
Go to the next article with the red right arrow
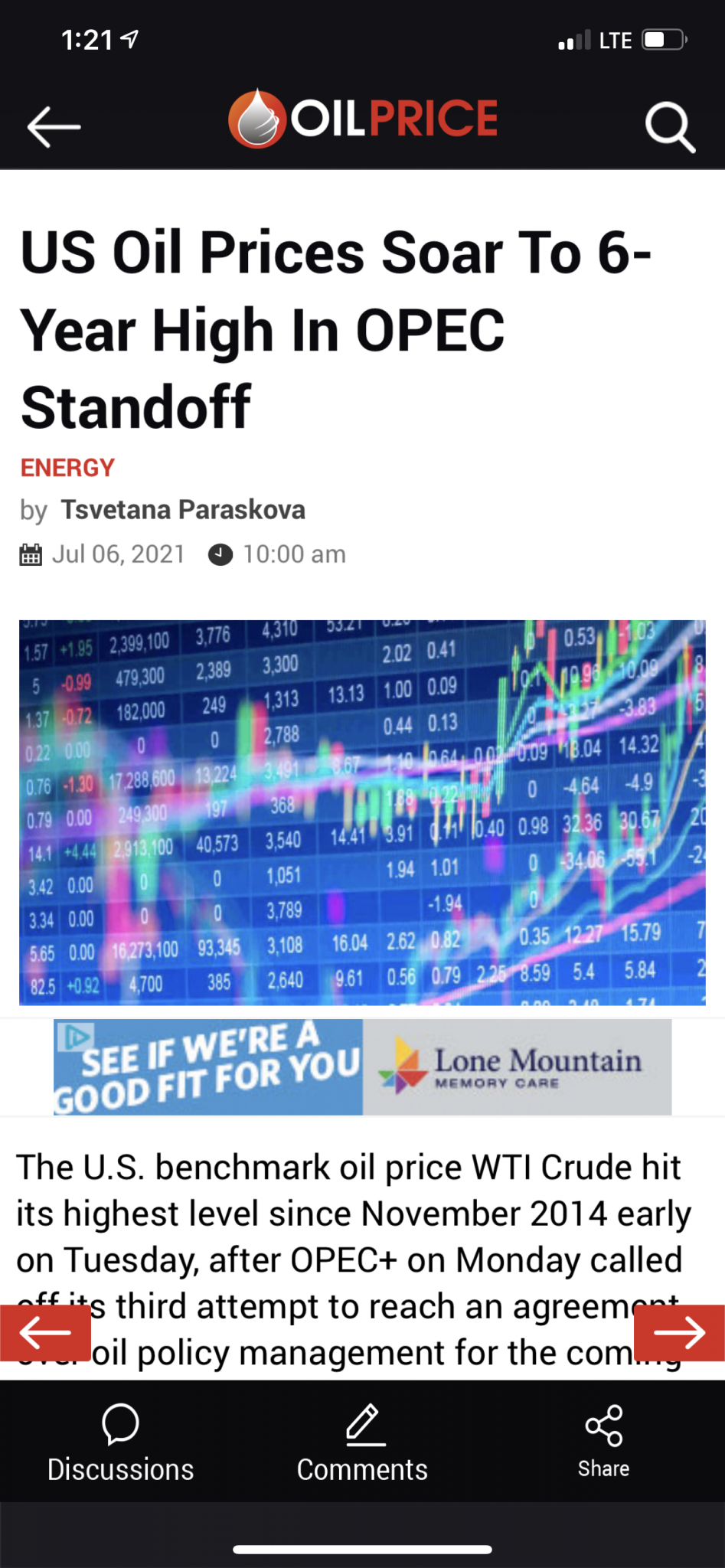click(x=679, y=1333)
